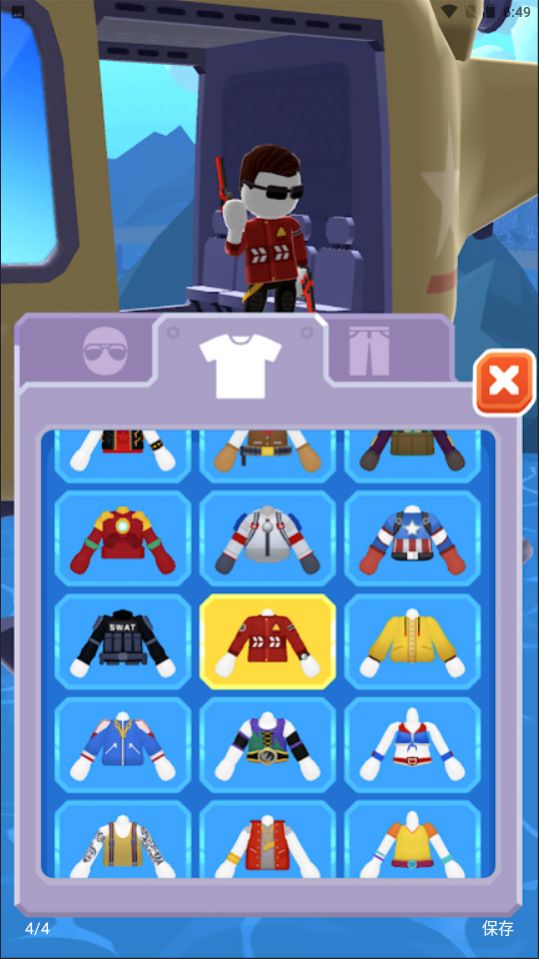The height and width of the screenshot is (959, 539).
Task: Open the pants tab
Action: (369, 350)
